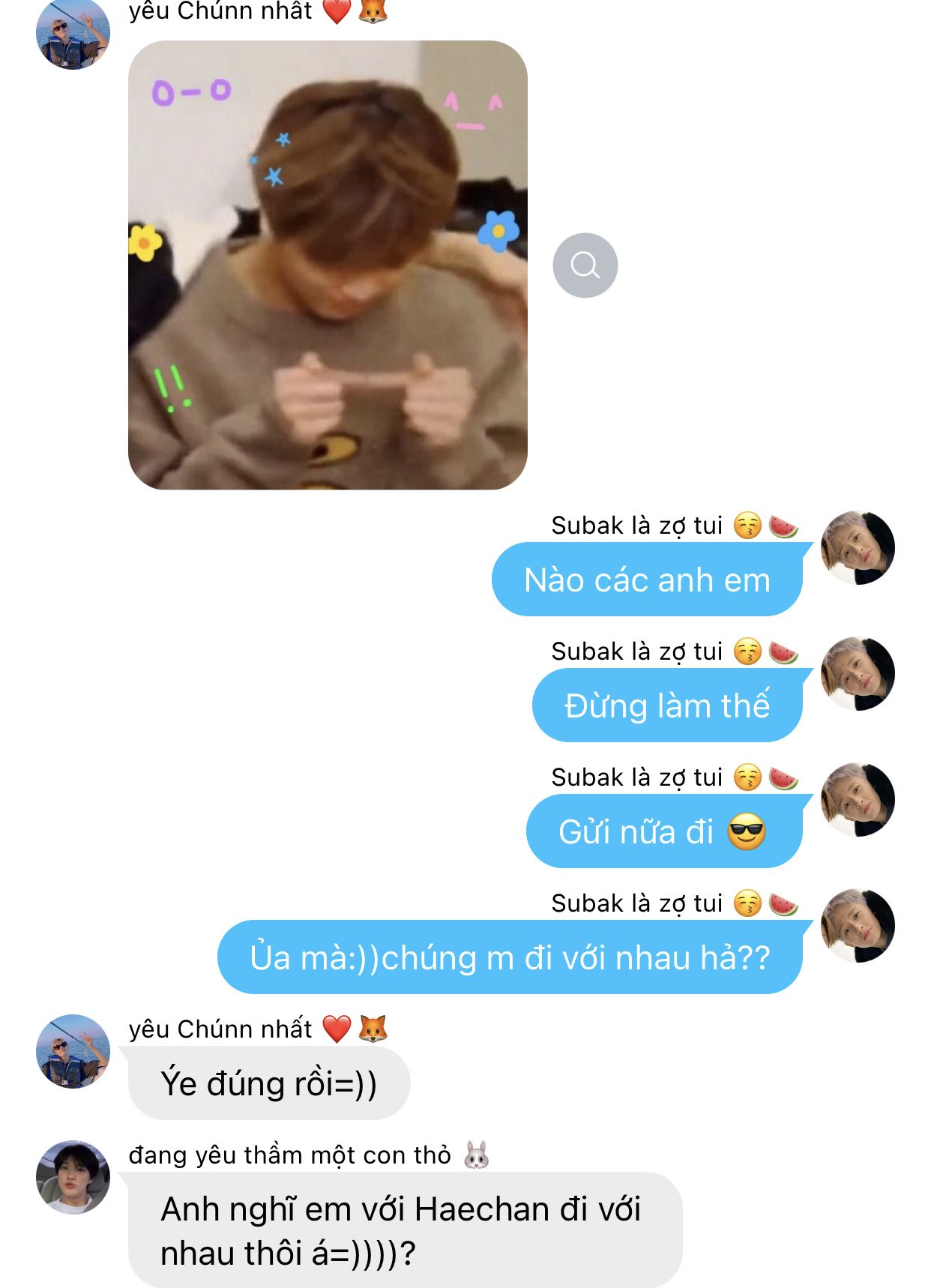Open Subak's avatar beside "Nào các anh em"

858,548
